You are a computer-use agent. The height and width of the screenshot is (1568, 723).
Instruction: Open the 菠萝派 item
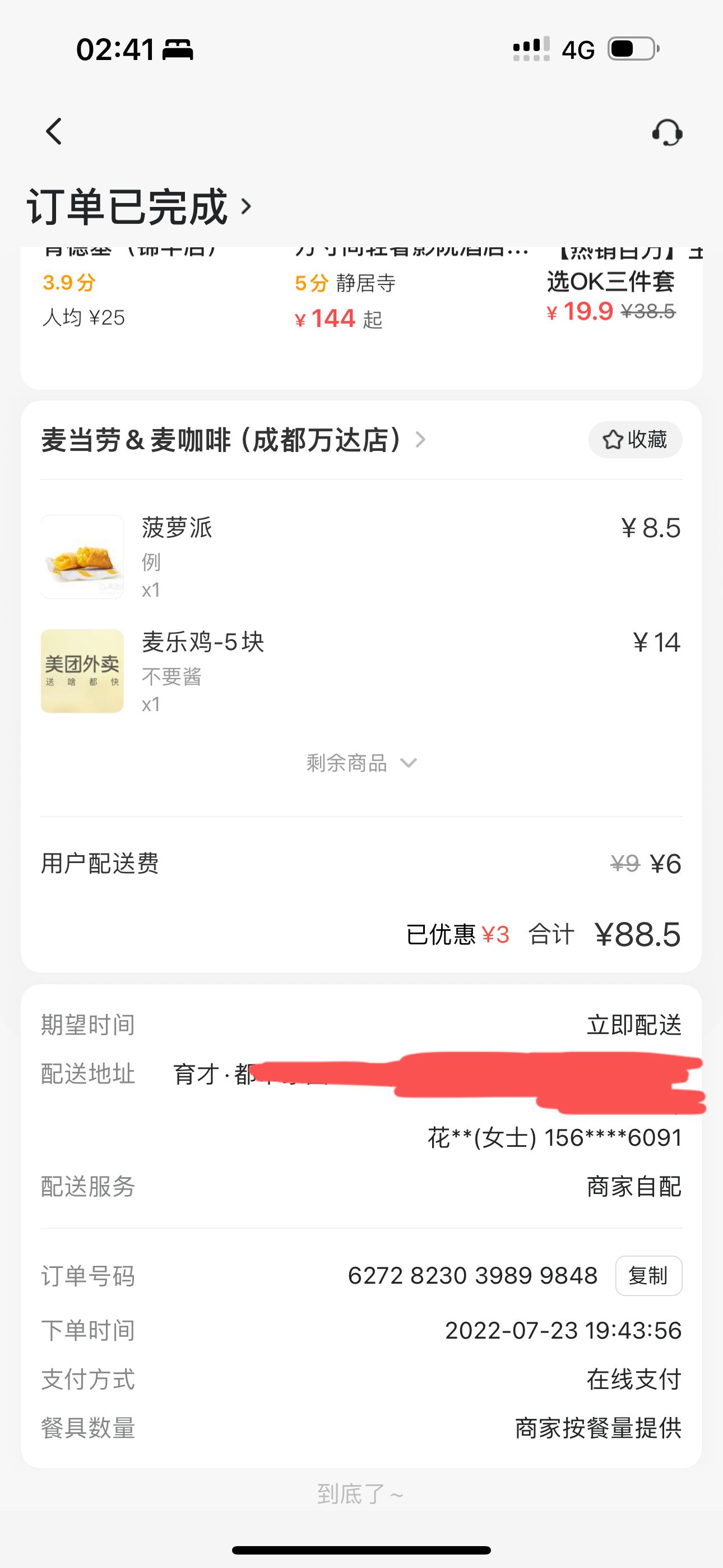(x=177, y=528)
